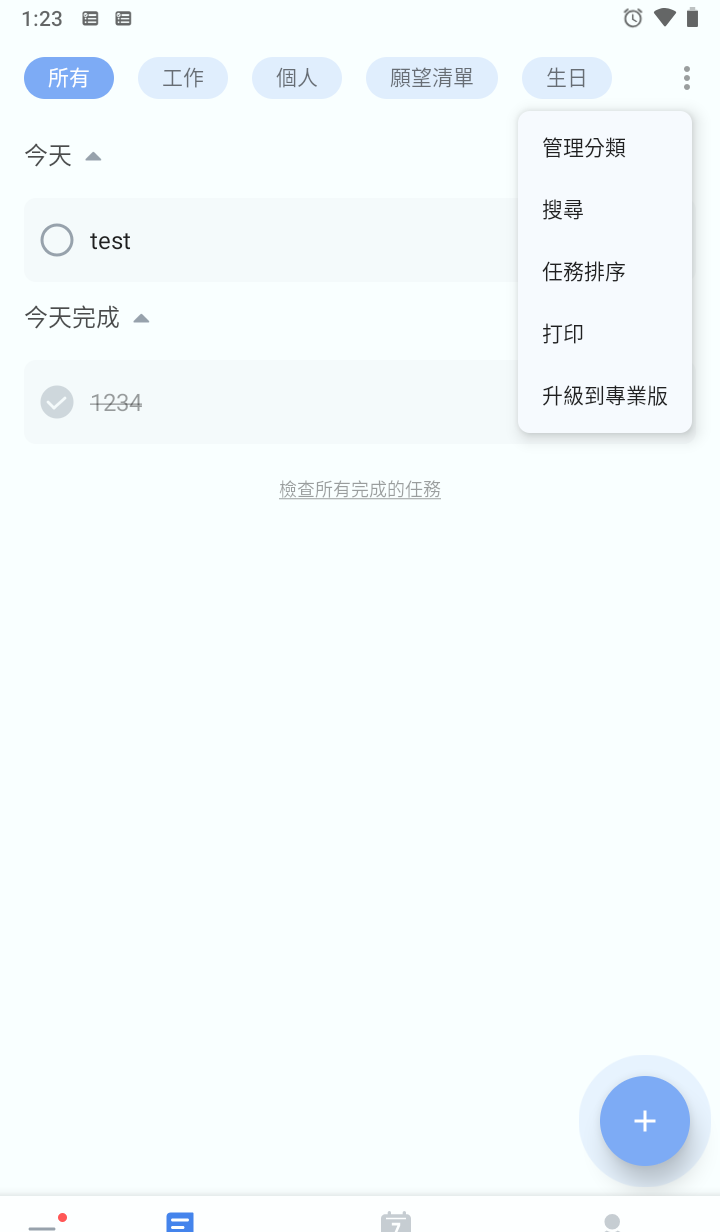Select the '生日' category chip
Viewport: 720px width, 1232px height.
(x=567, y=77)
